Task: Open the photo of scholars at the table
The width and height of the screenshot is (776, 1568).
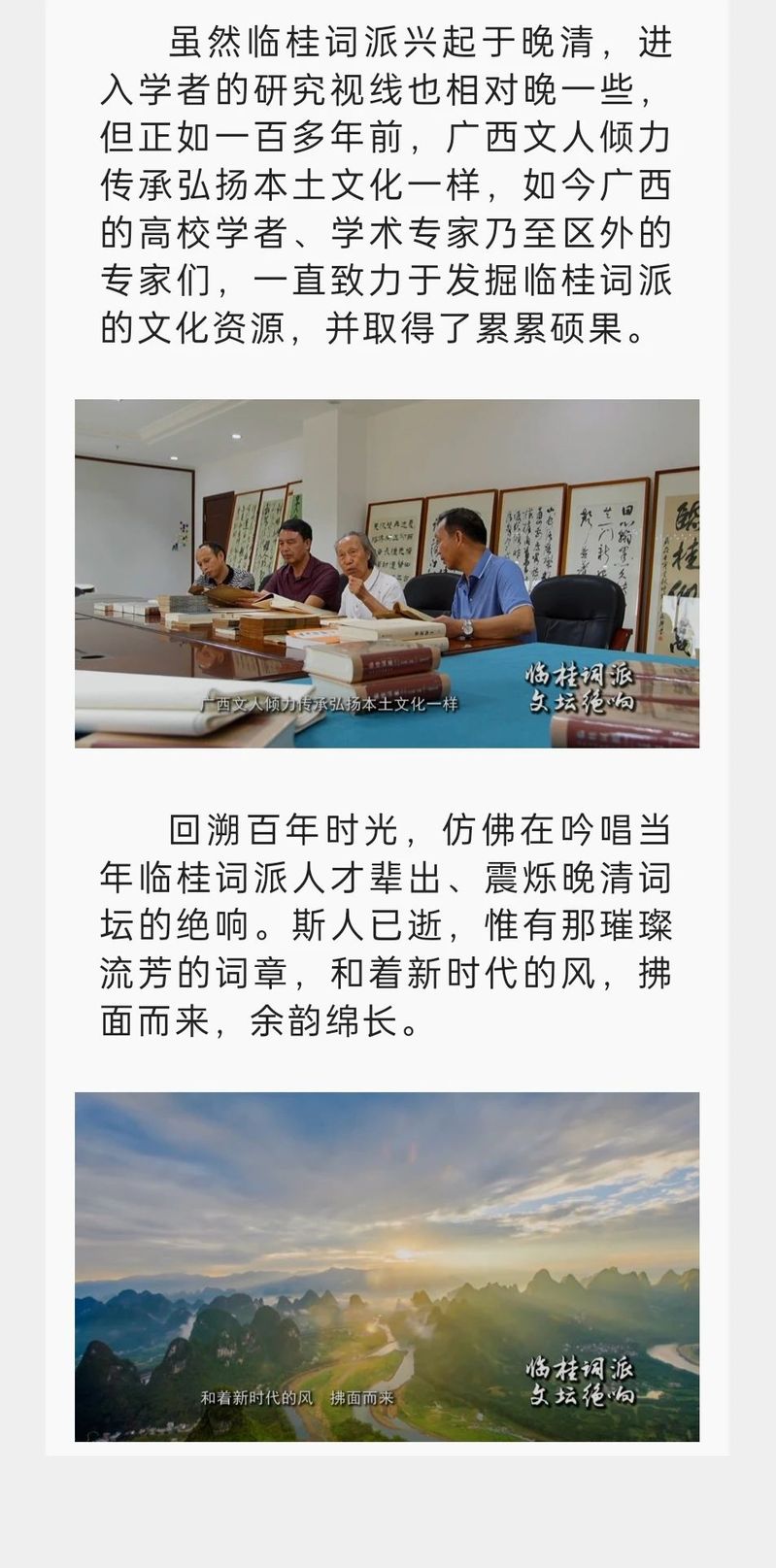Action: (387, 573)
